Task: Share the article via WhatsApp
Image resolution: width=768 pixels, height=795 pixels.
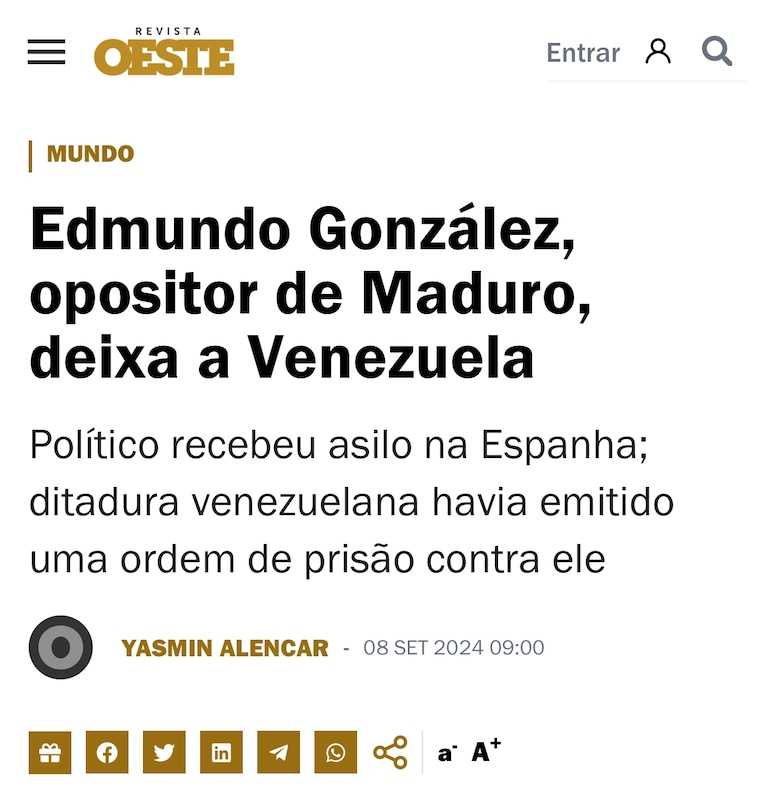Action: tap(335, 753)
